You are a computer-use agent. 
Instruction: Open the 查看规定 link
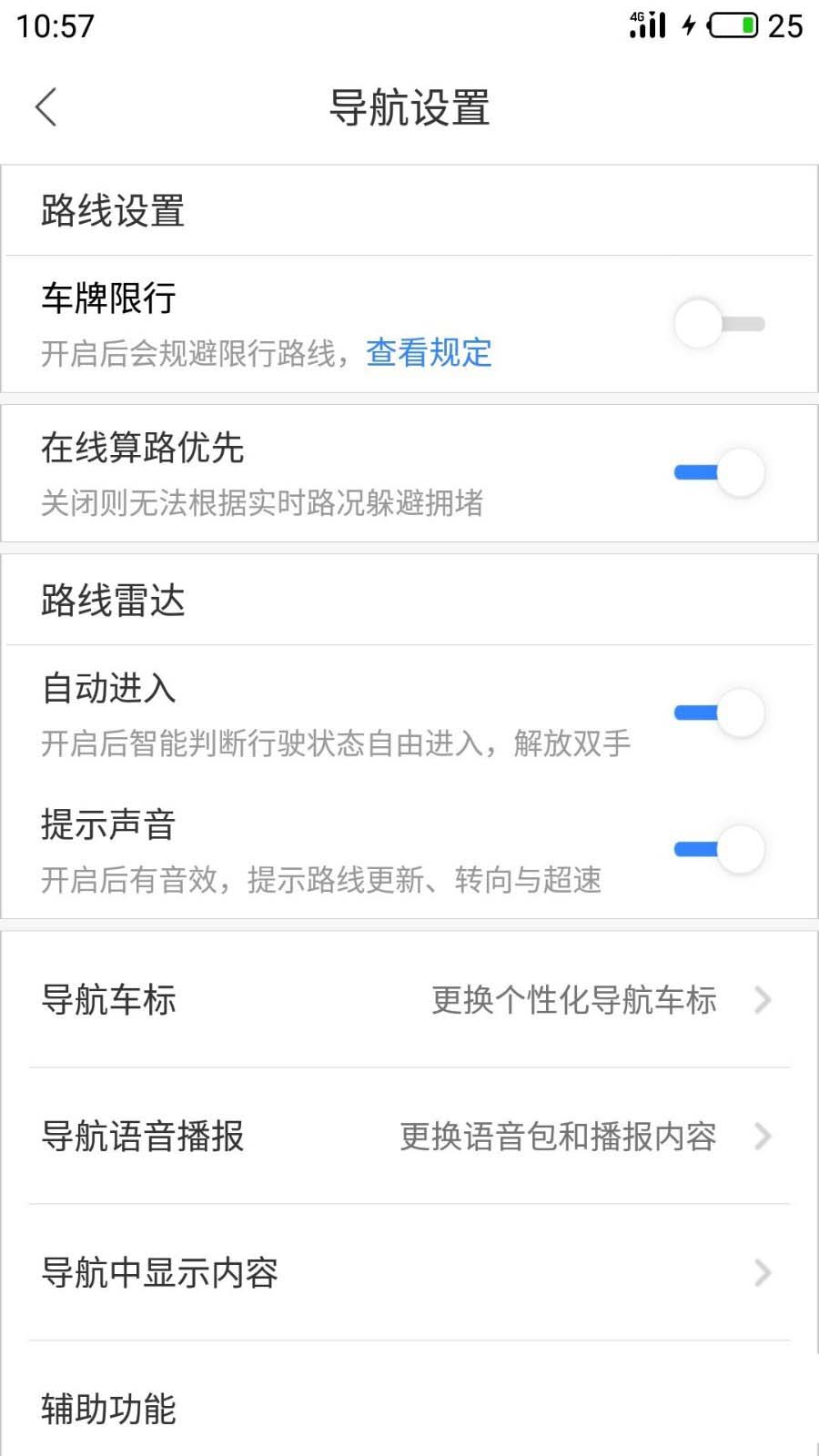pos(429,353)
